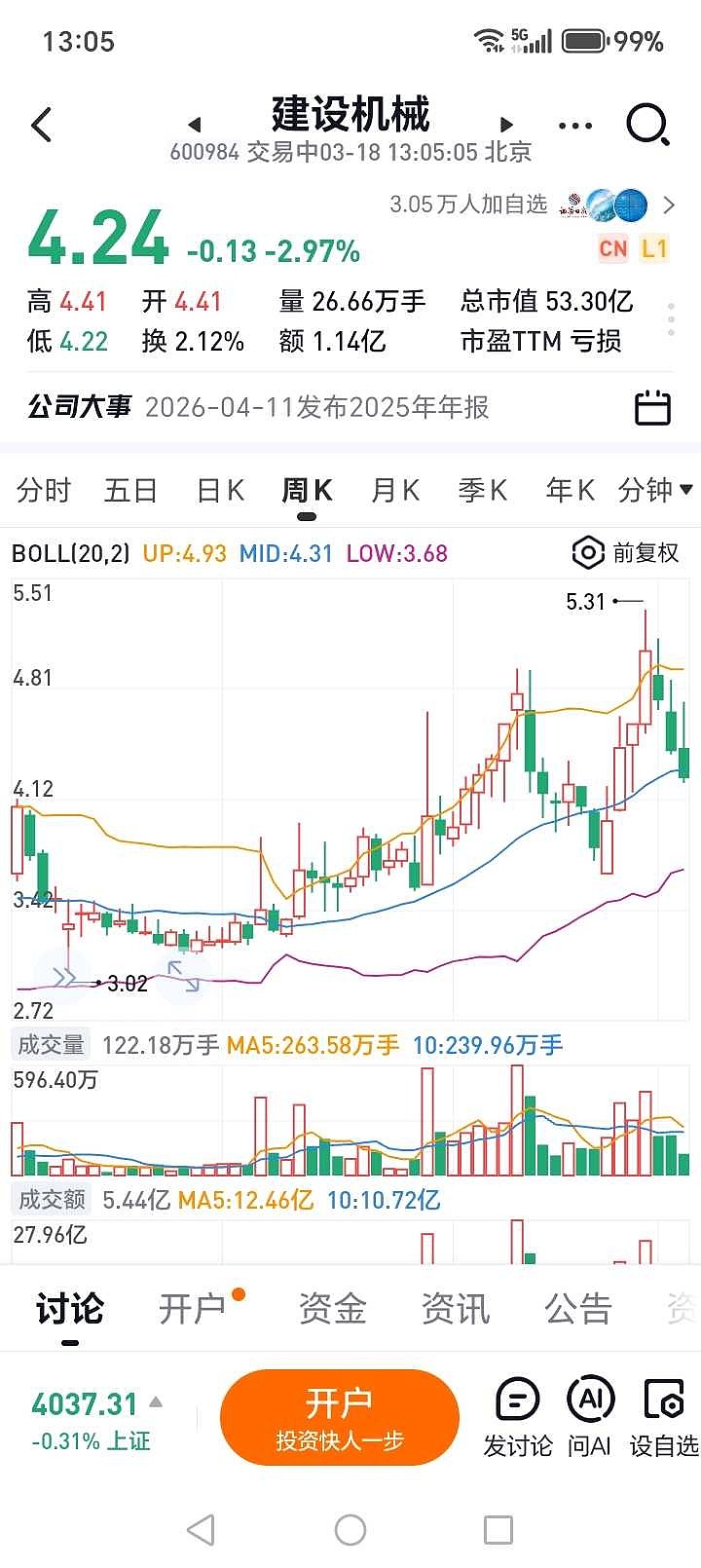Open the 分钟 interval dropdown
Viewport: 701px width, 1568px height.
click(x=654, y=490)
